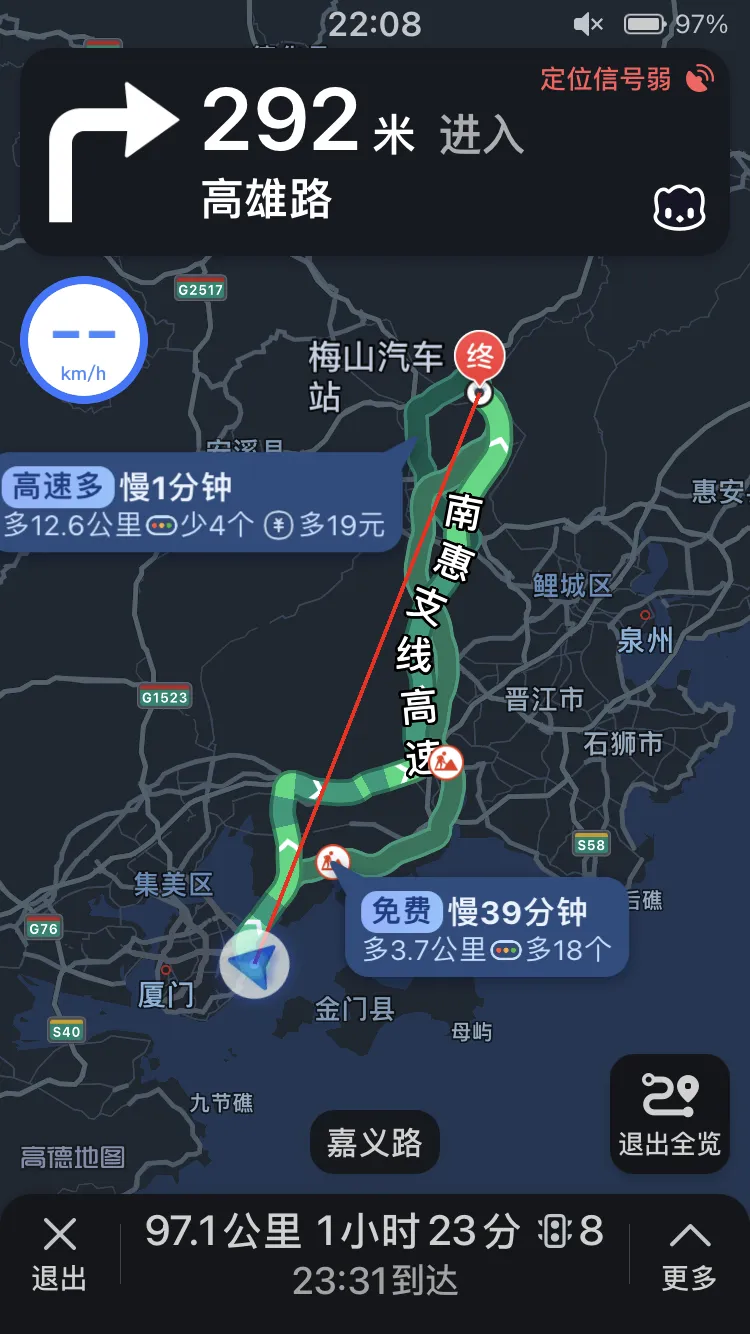
Task: Choose the 免费 toll-free alternative route
Action: [486, 928]
